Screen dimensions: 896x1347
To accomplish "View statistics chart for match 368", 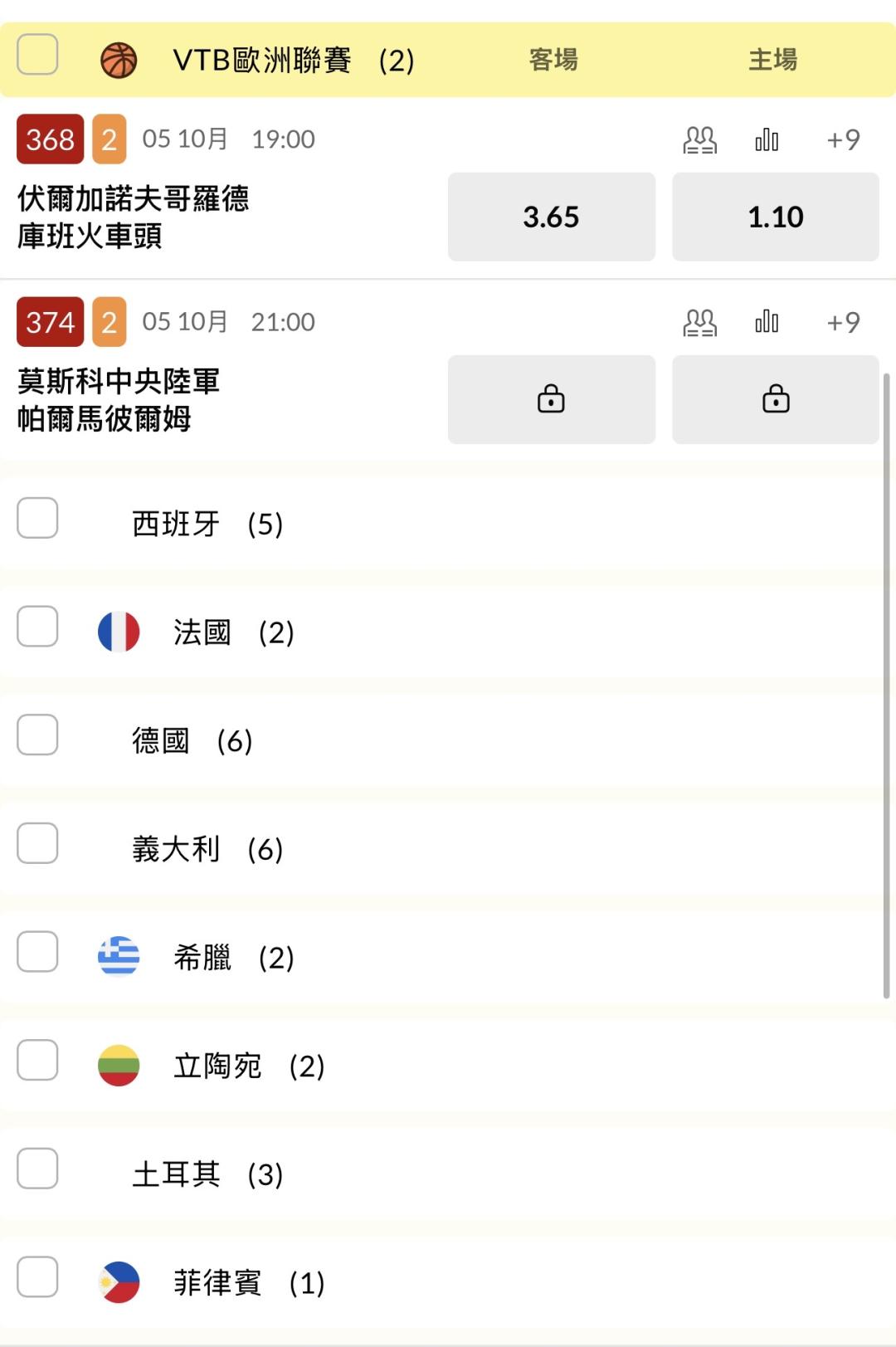I will tap(767, 139).
